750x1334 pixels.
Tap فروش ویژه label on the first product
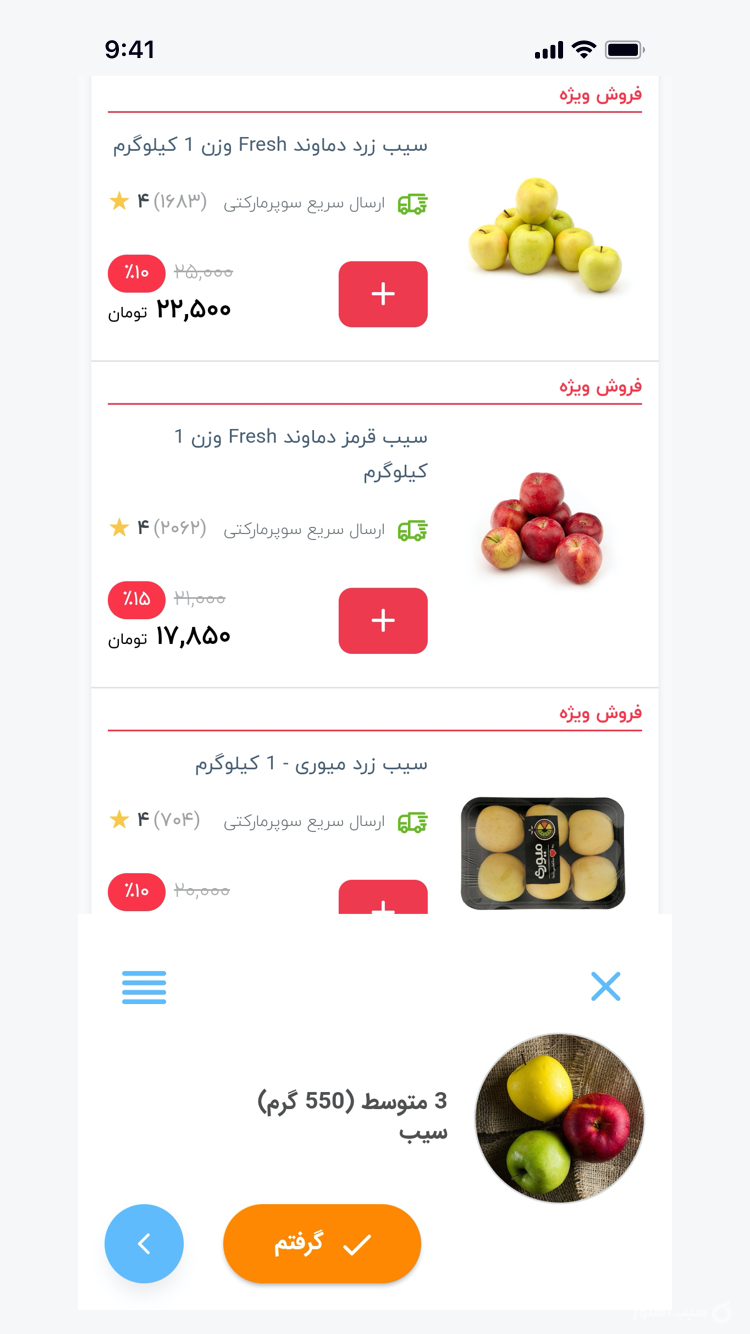click(613, 94)
